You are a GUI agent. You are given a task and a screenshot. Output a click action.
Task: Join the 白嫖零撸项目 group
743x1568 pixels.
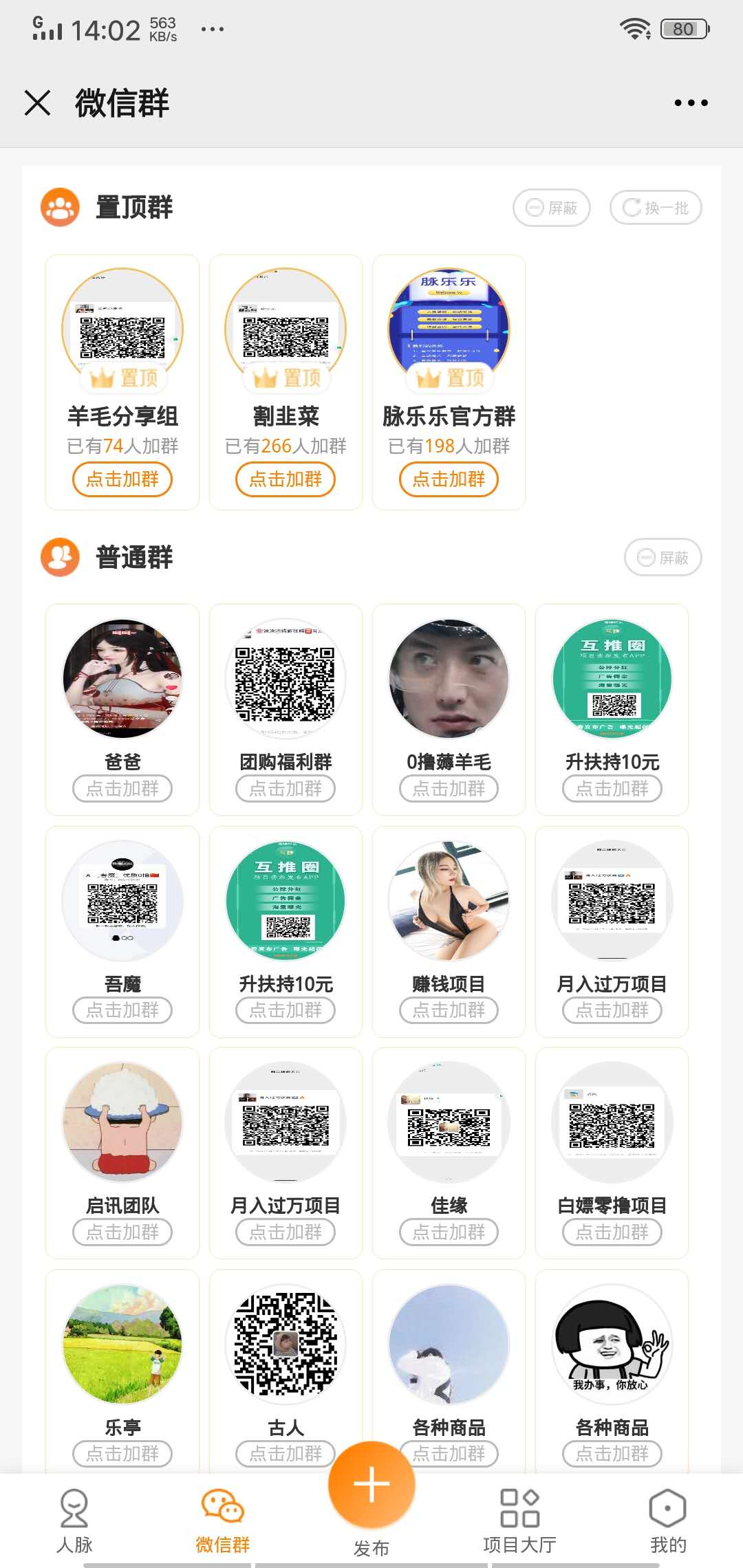611,1232
